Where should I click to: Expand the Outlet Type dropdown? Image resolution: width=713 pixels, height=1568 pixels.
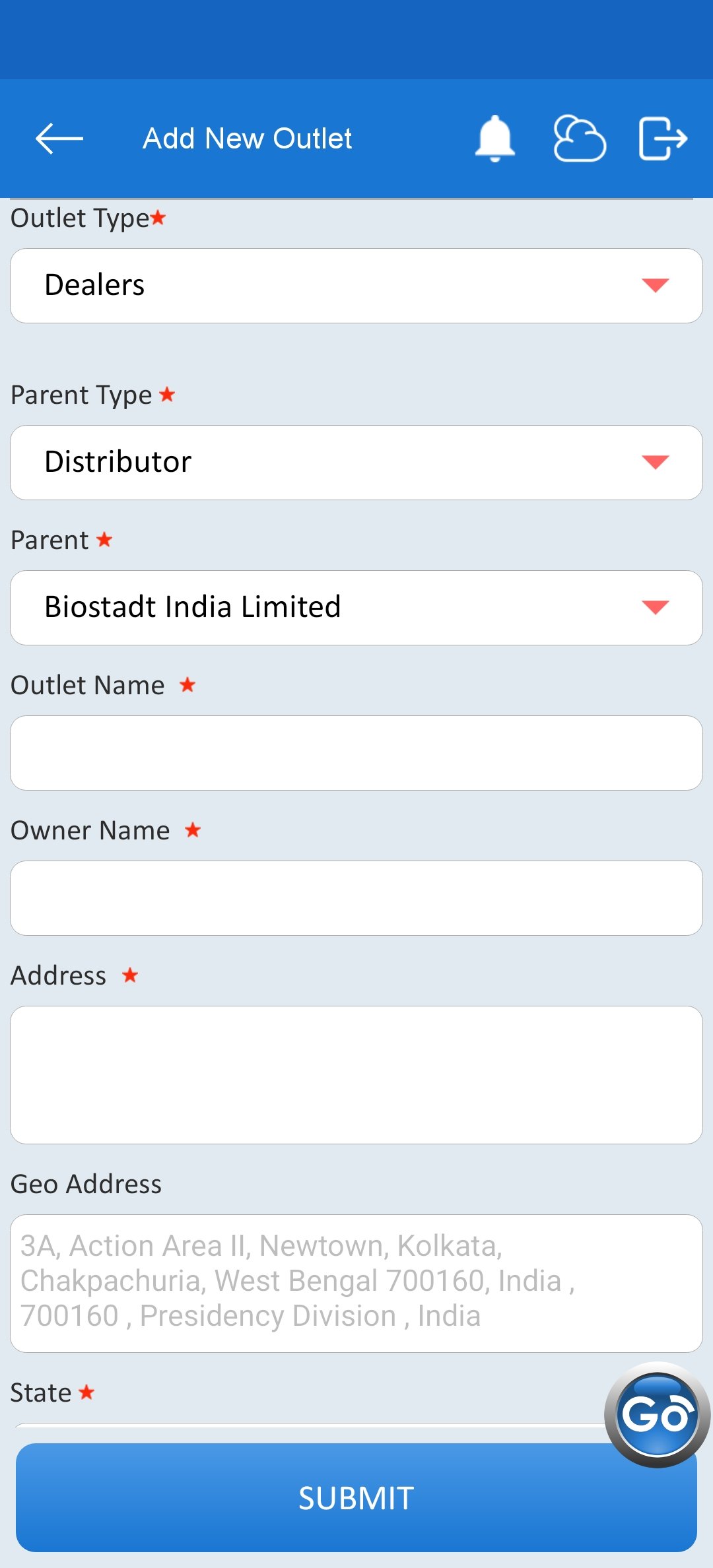356,286
